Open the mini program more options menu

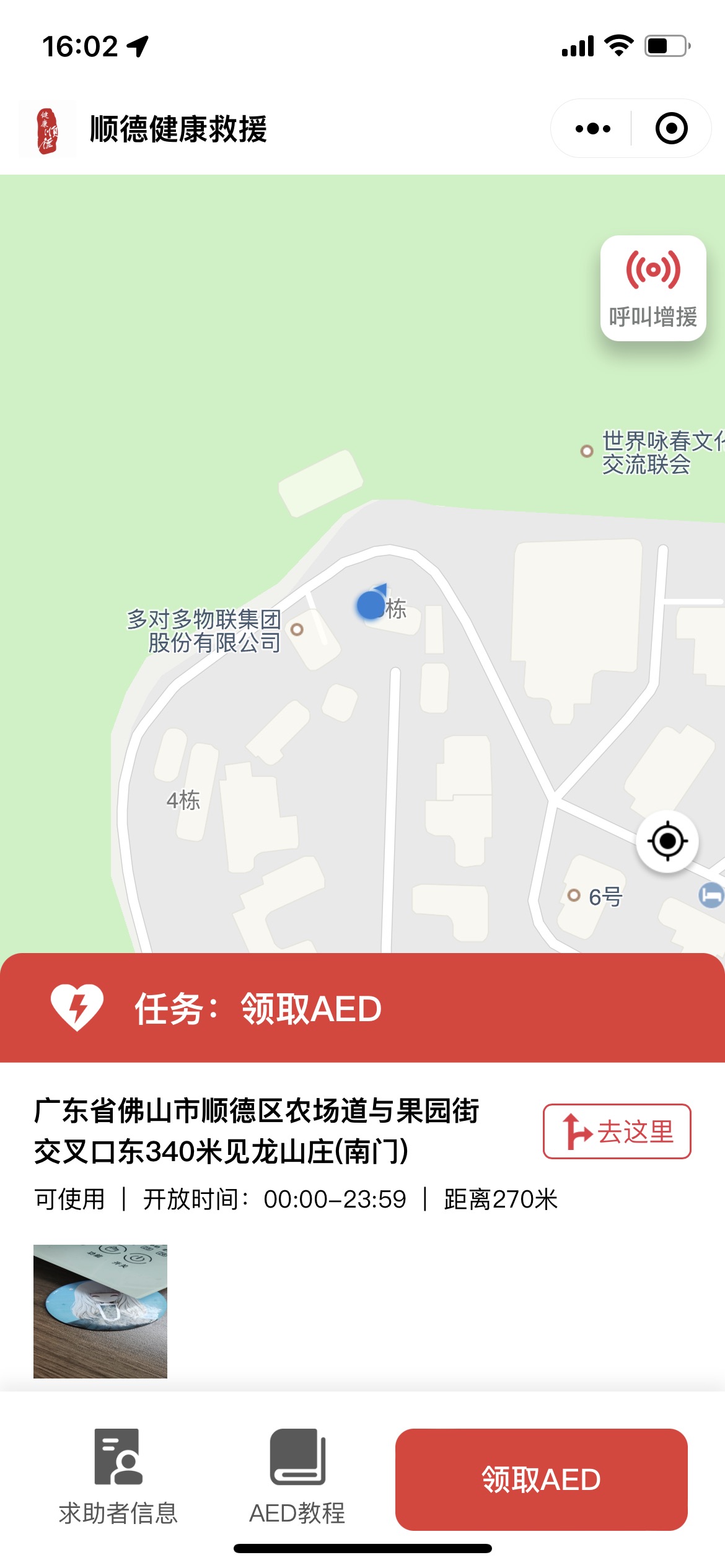[x=592, y=129]
